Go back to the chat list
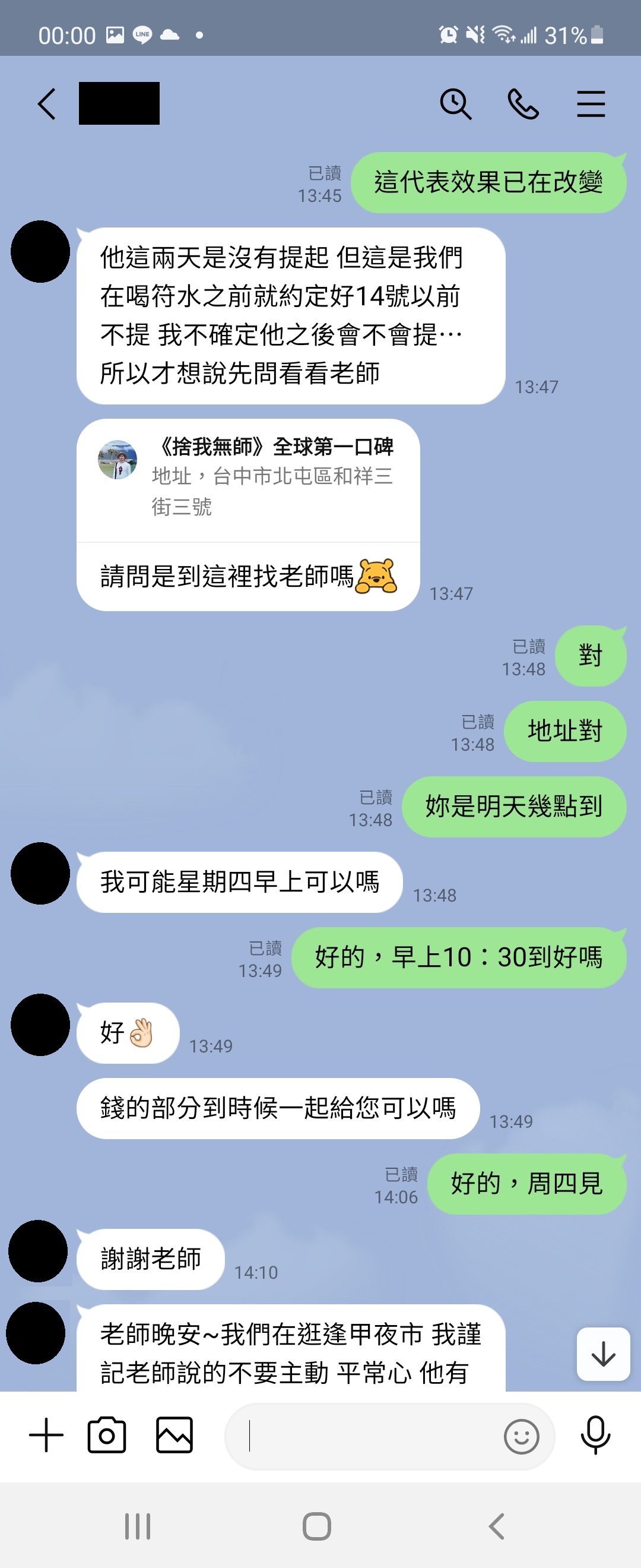The image size is (641, 1568). (x=47, y=104)
